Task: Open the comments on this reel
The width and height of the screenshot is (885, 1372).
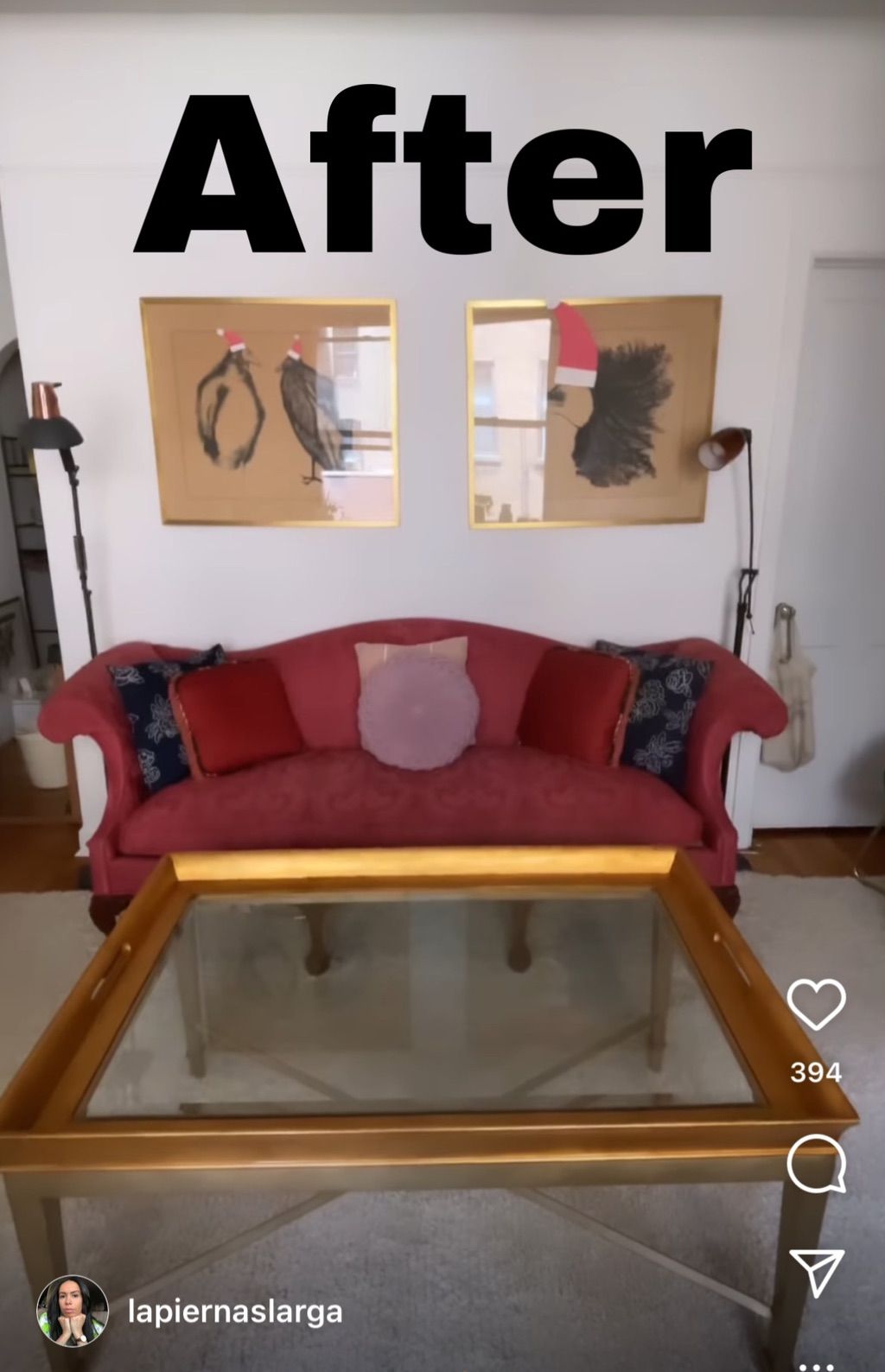Action: [816, 1164]
